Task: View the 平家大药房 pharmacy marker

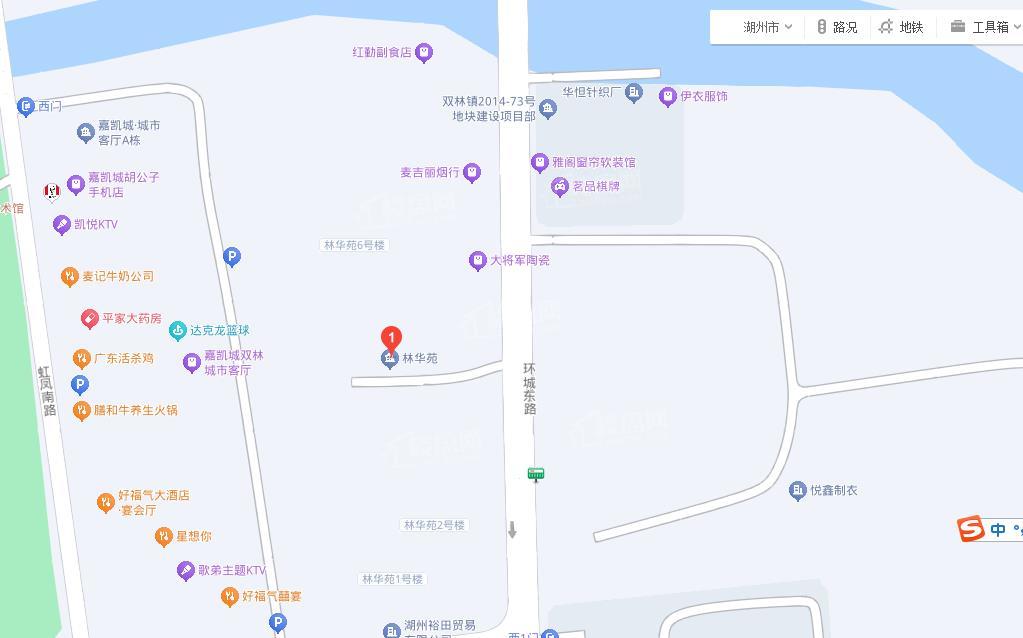Action: 90,319
